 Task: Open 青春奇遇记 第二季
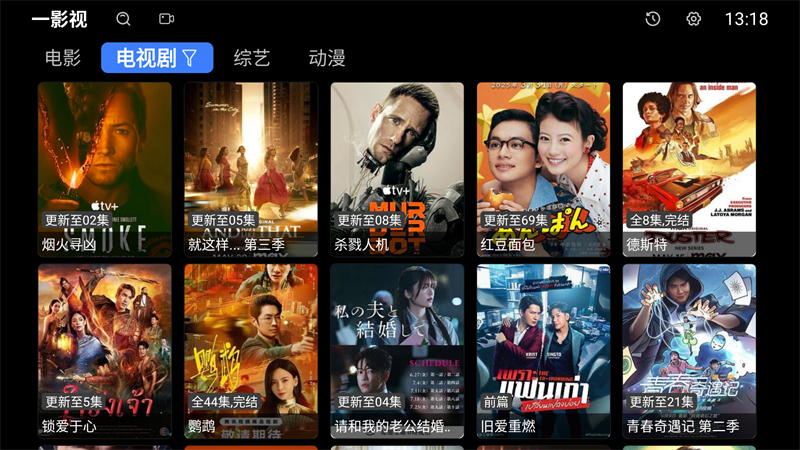[689, 351]
